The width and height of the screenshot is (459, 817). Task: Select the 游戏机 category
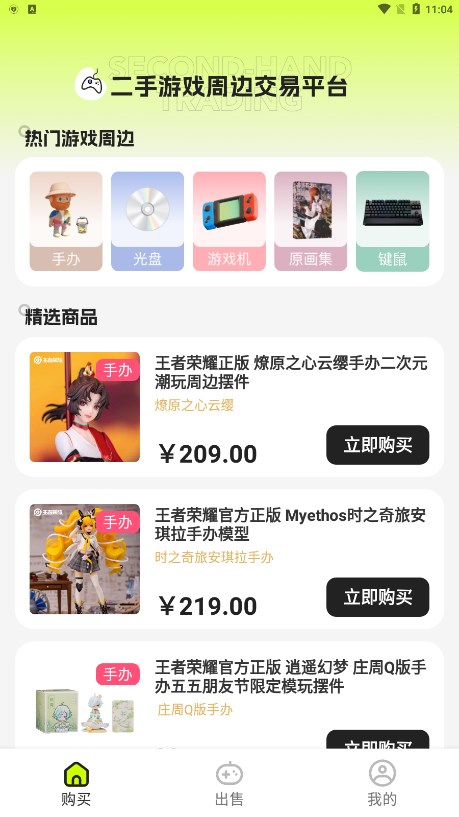pyautogui.click(x=229, y=221)
